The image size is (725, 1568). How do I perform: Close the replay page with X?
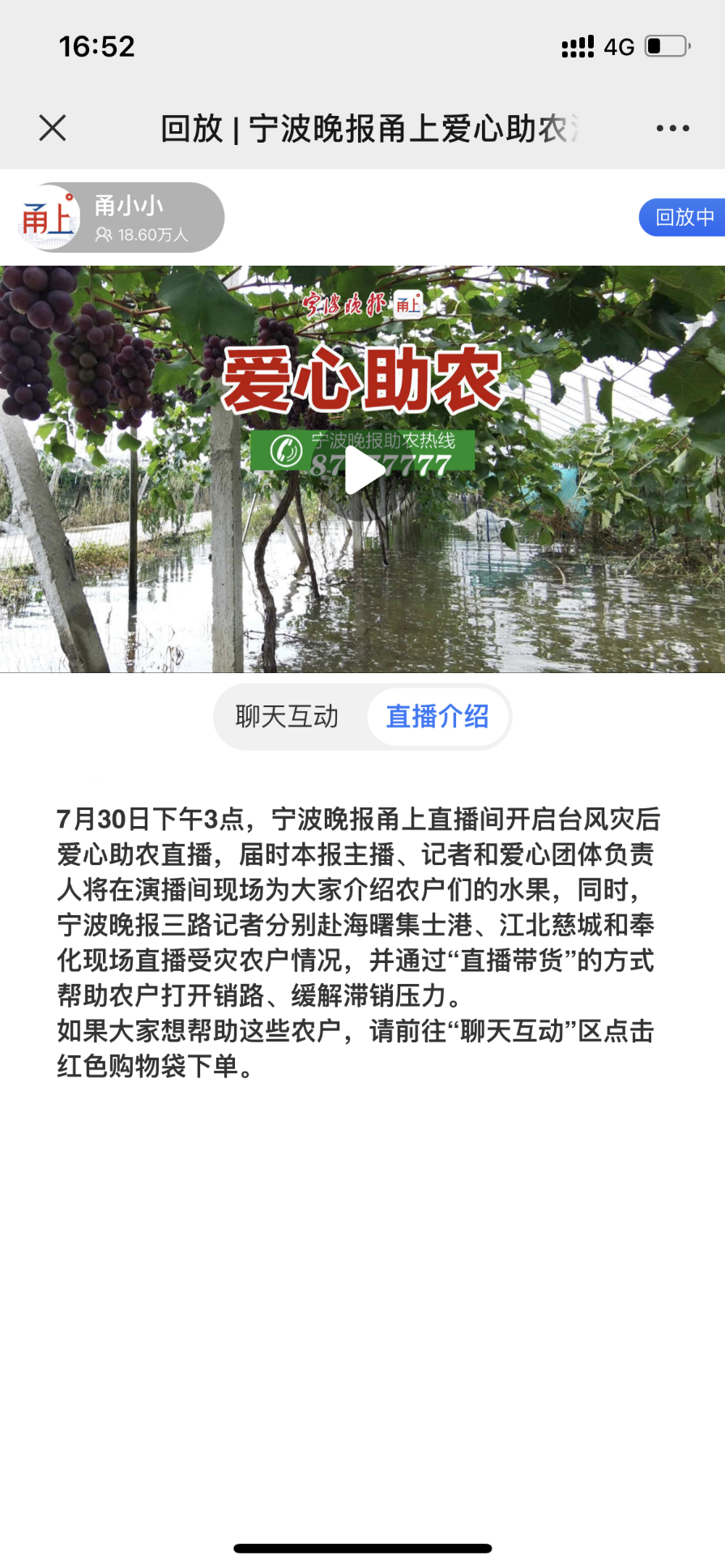[x=53, y=128]
